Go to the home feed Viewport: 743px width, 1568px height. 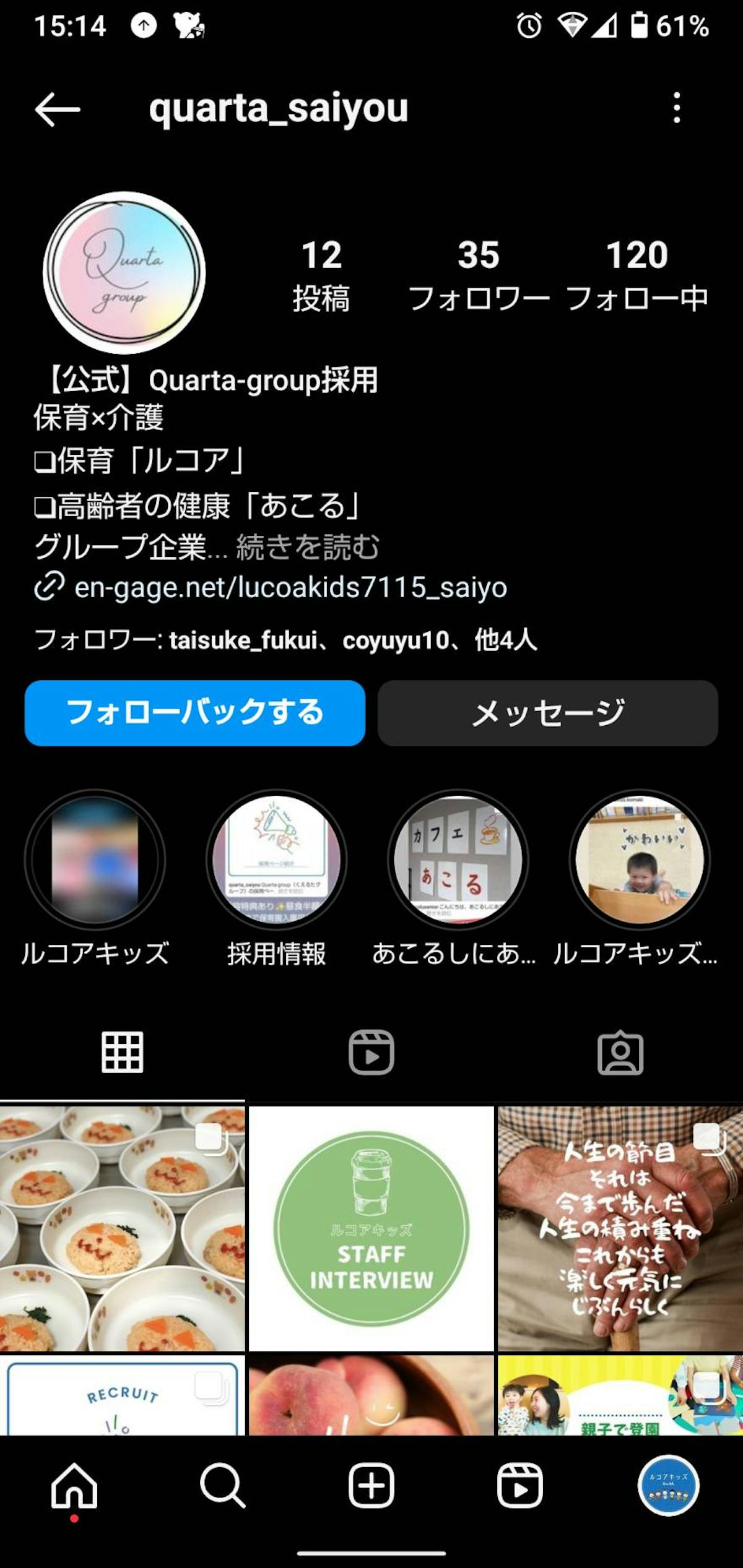click(x=74, y=1485)
